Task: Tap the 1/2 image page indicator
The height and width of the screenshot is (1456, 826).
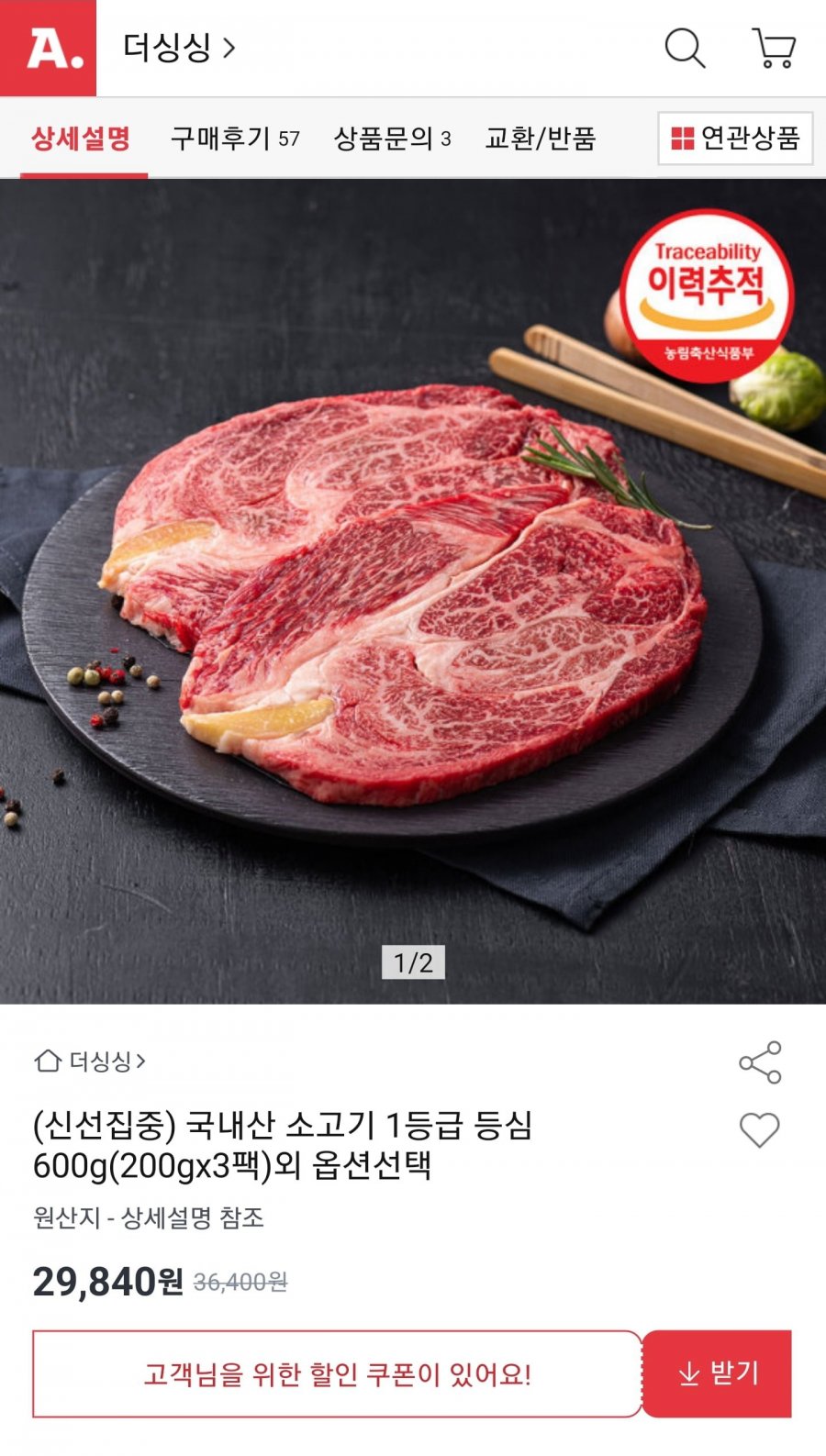Action: [x=413, y=962]
